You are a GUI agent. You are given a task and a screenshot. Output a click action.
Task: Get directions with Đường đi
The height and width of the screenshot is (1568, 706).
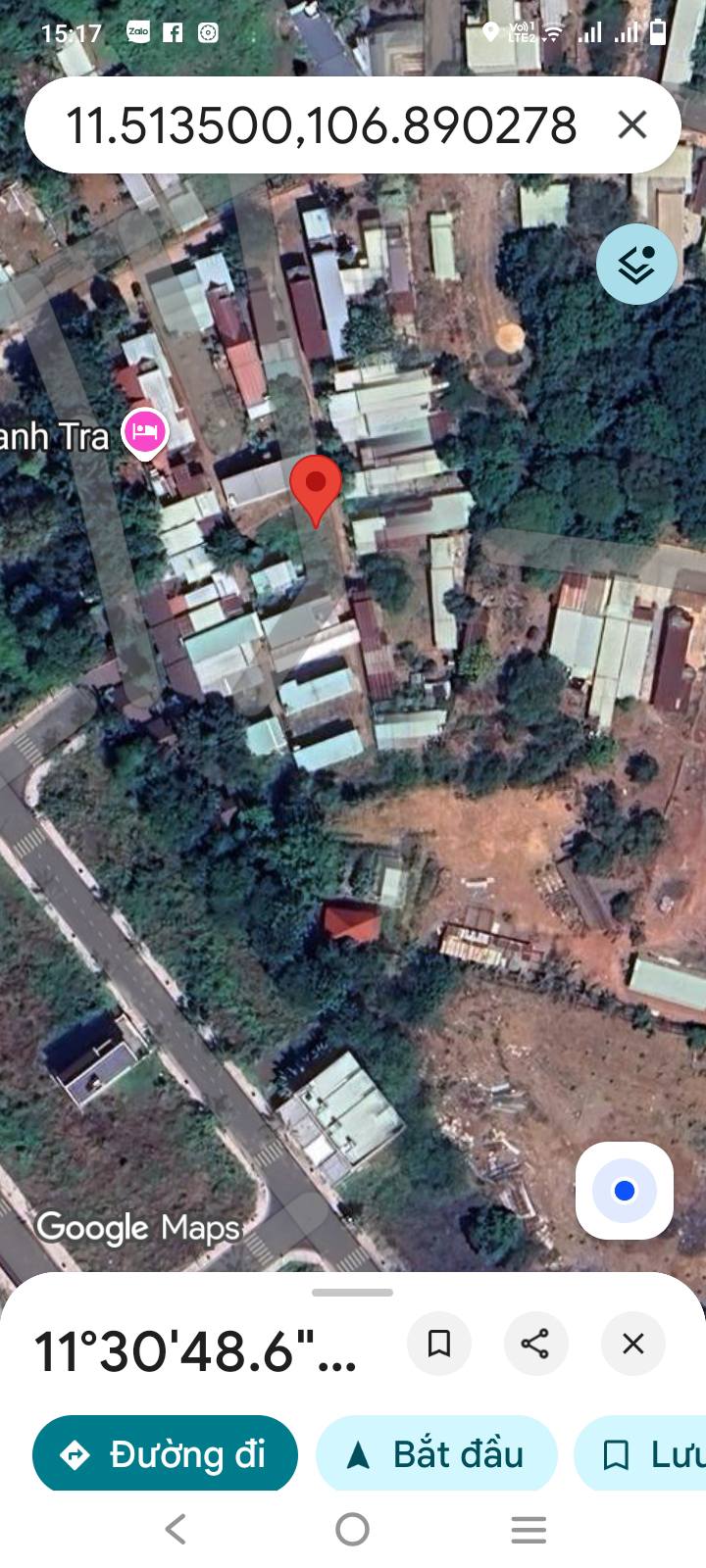pos(165,1454)
